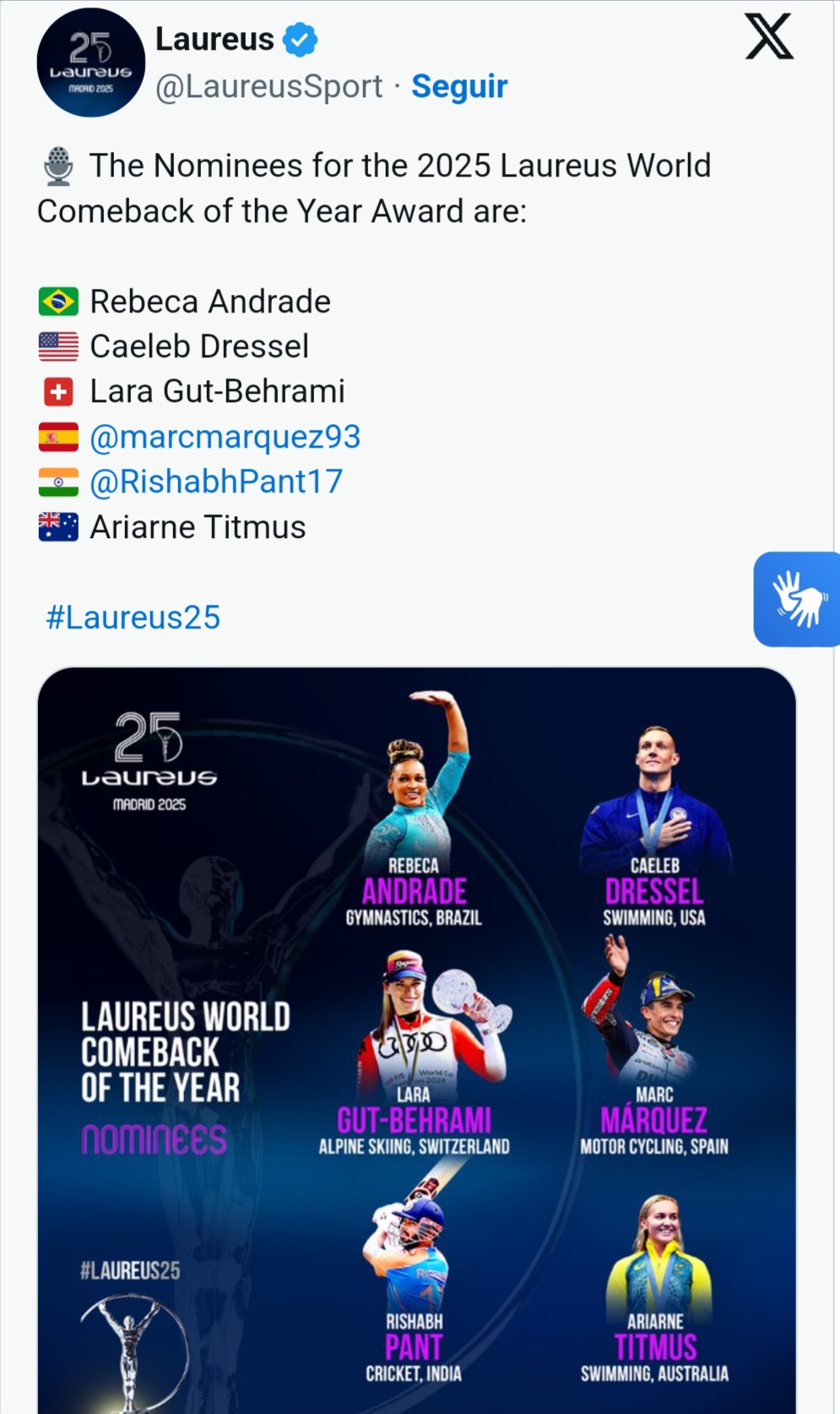Follow Laureus via Seguir link
Image resolution: width=840 pixels, height=1414 pixels.
[x=458, y=86]
